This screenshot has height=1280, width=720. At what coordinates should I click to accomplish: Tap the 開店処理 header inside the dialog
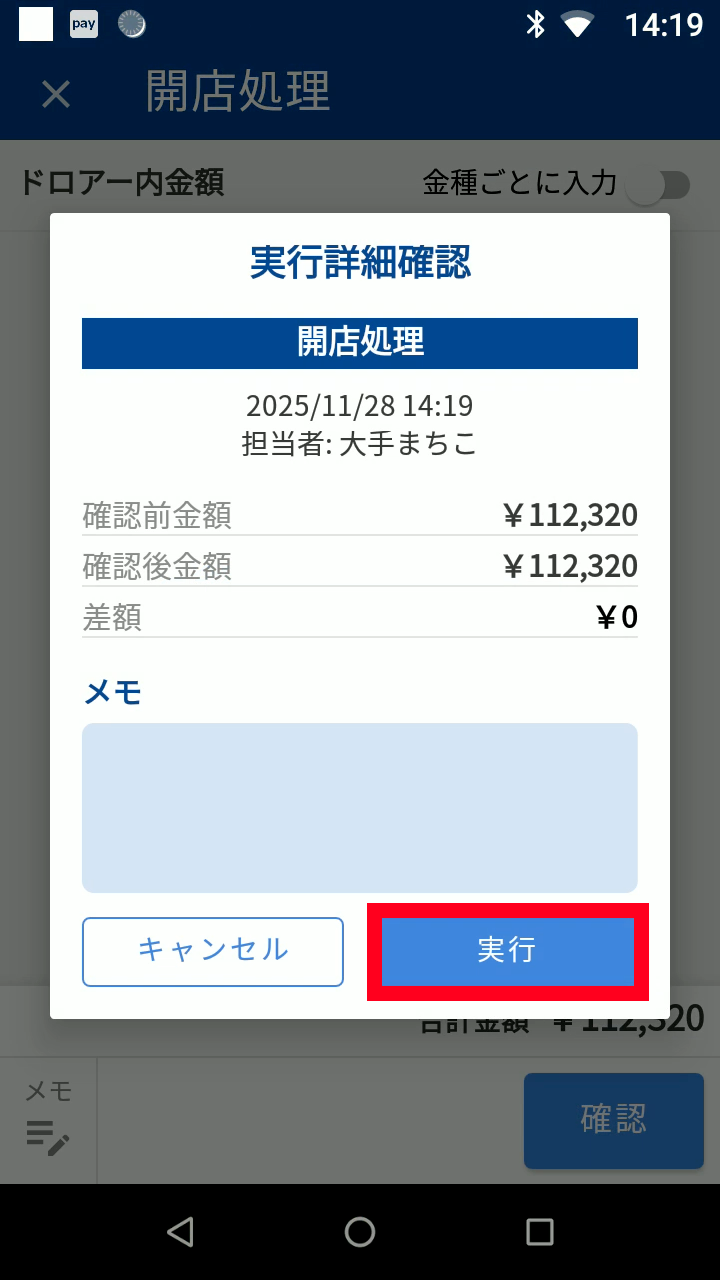pos(360,342)
